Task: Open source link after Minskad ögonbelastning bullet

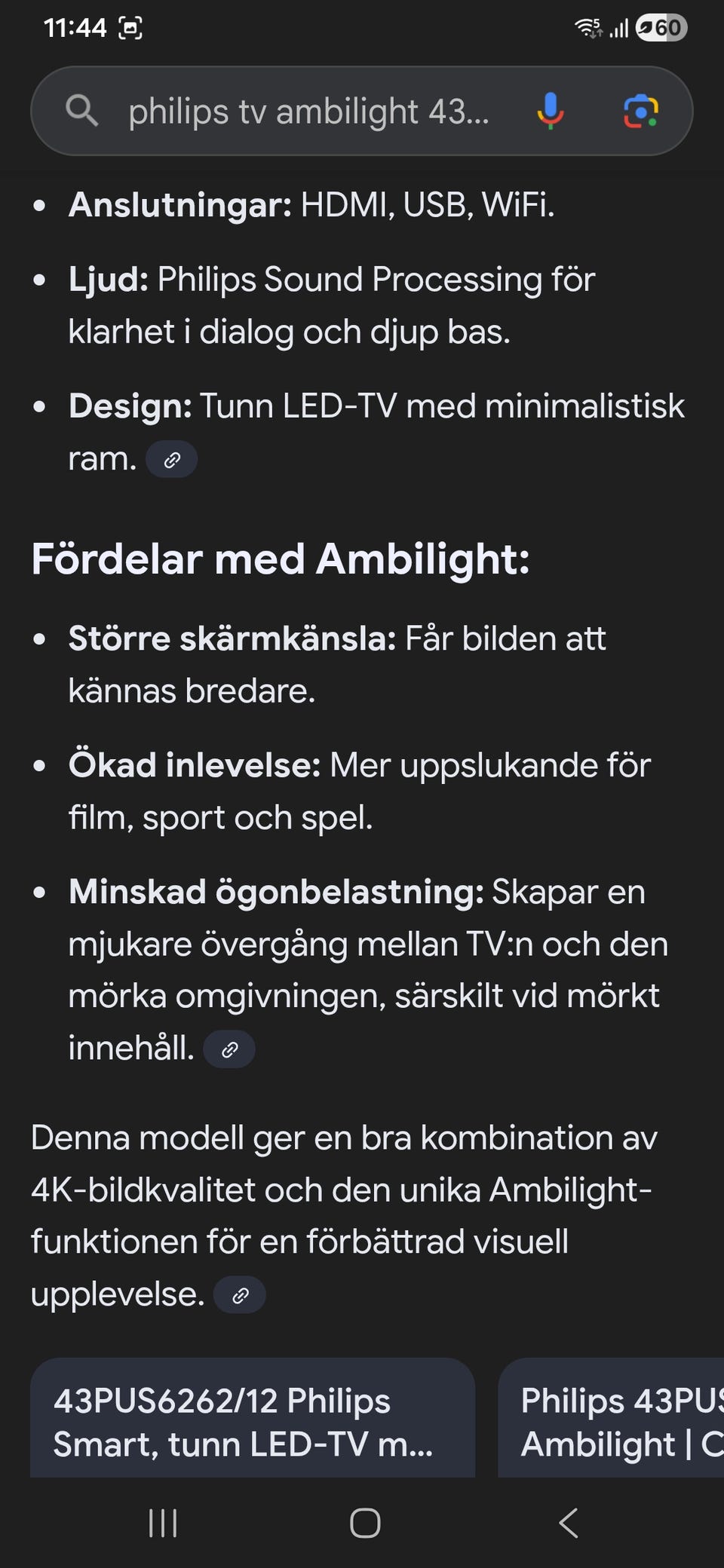Action: 229,1049
